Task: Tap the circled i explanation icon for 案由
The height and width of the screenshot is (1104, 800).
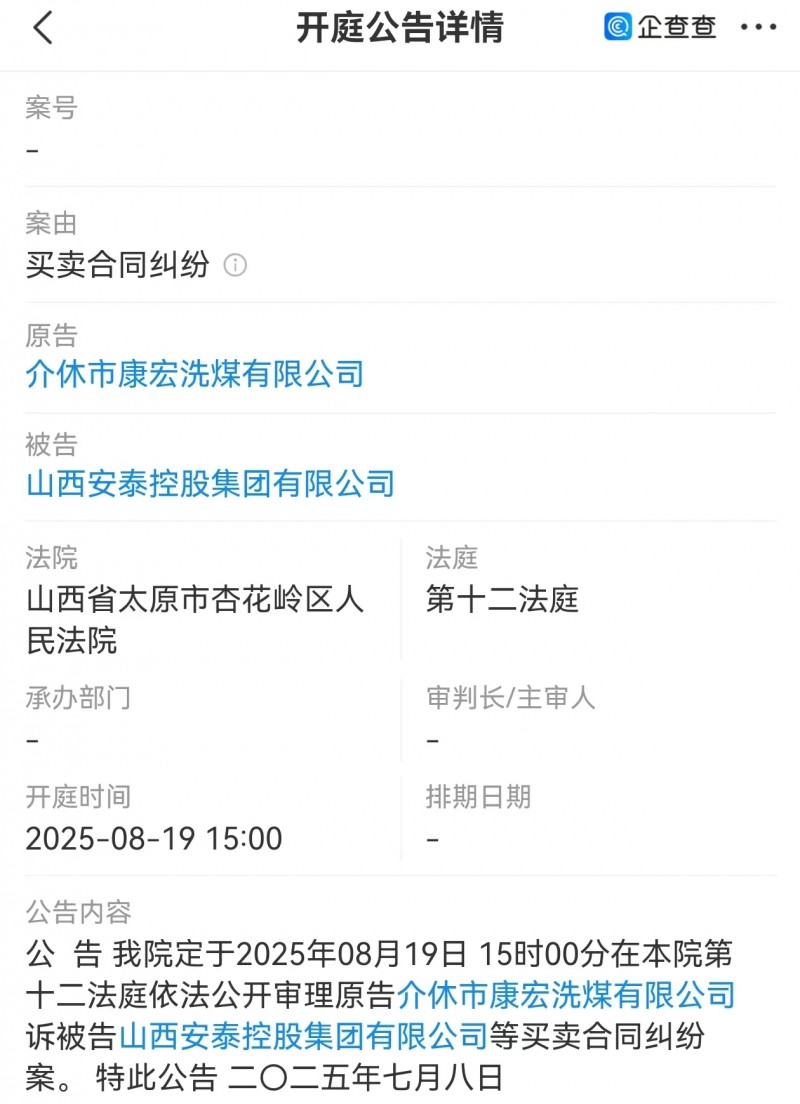Action: tap(234, 266)
